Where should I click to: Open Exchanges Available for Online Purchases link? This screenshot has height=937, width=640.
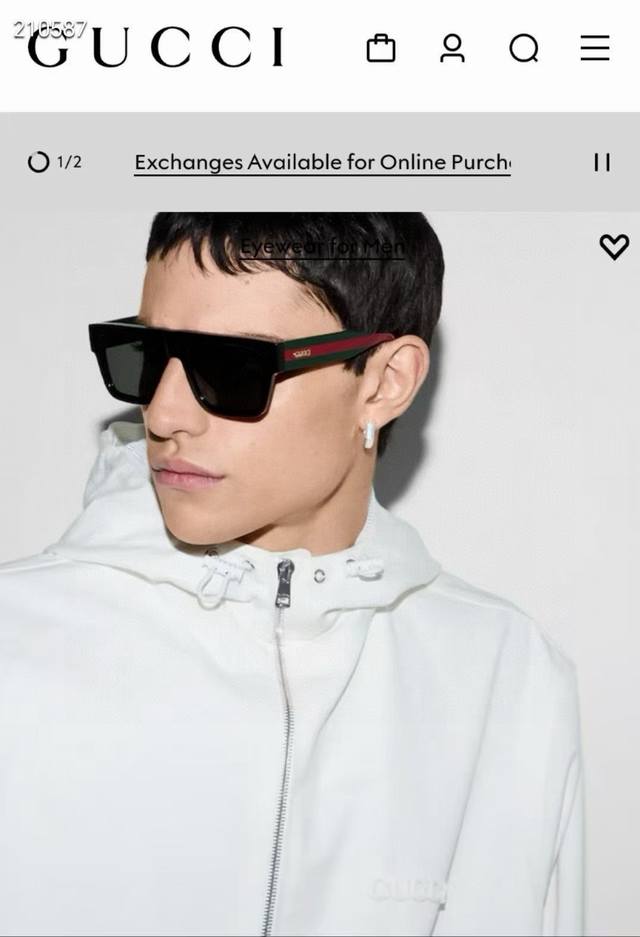point(322,162)
